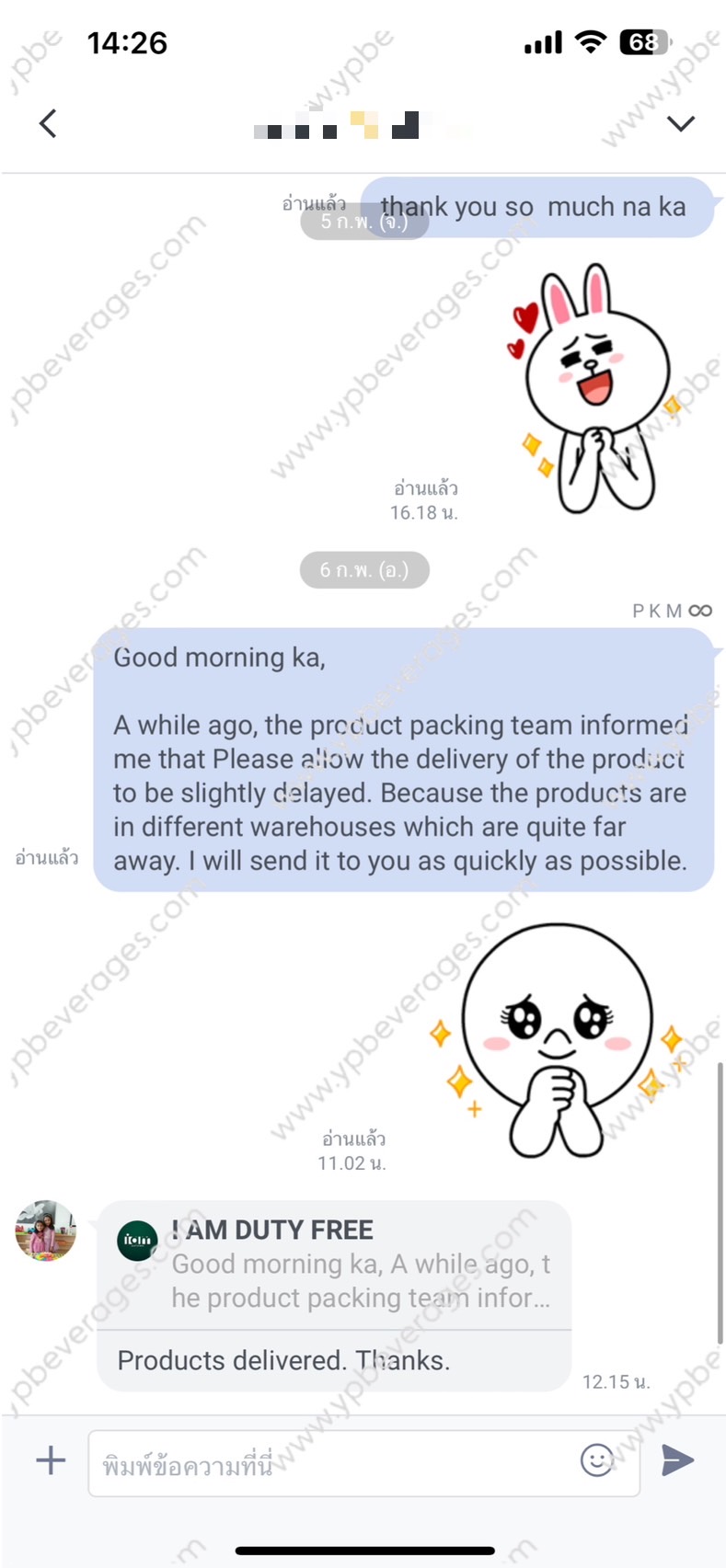
Task: Open the emoji sticker picker
Action: pyautogui.click(x=597, y=1459)
